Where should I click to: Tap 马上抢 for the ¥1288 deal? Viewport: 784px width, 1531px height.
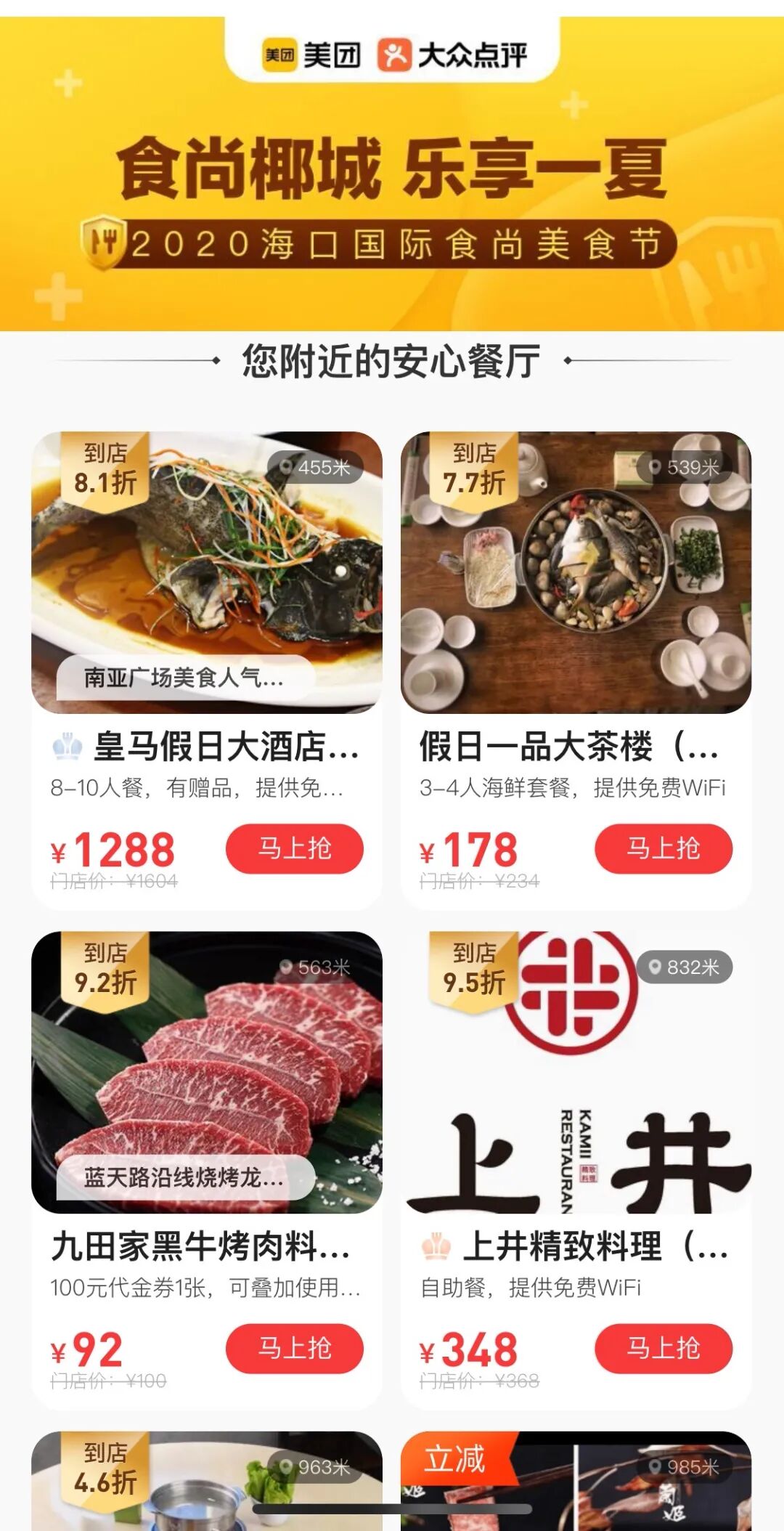point(294,848)
